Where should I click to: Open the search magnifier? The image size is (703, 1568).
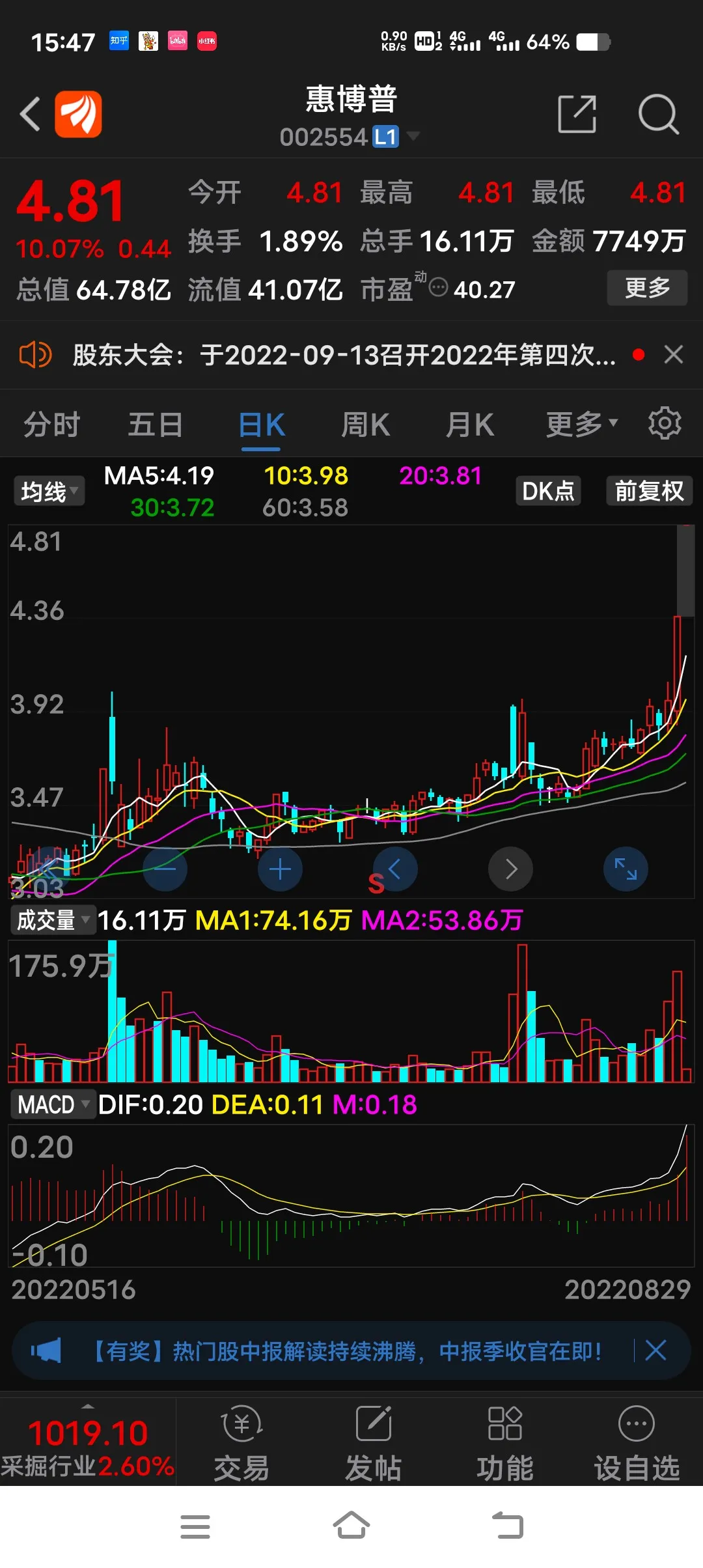click(658, 114)
